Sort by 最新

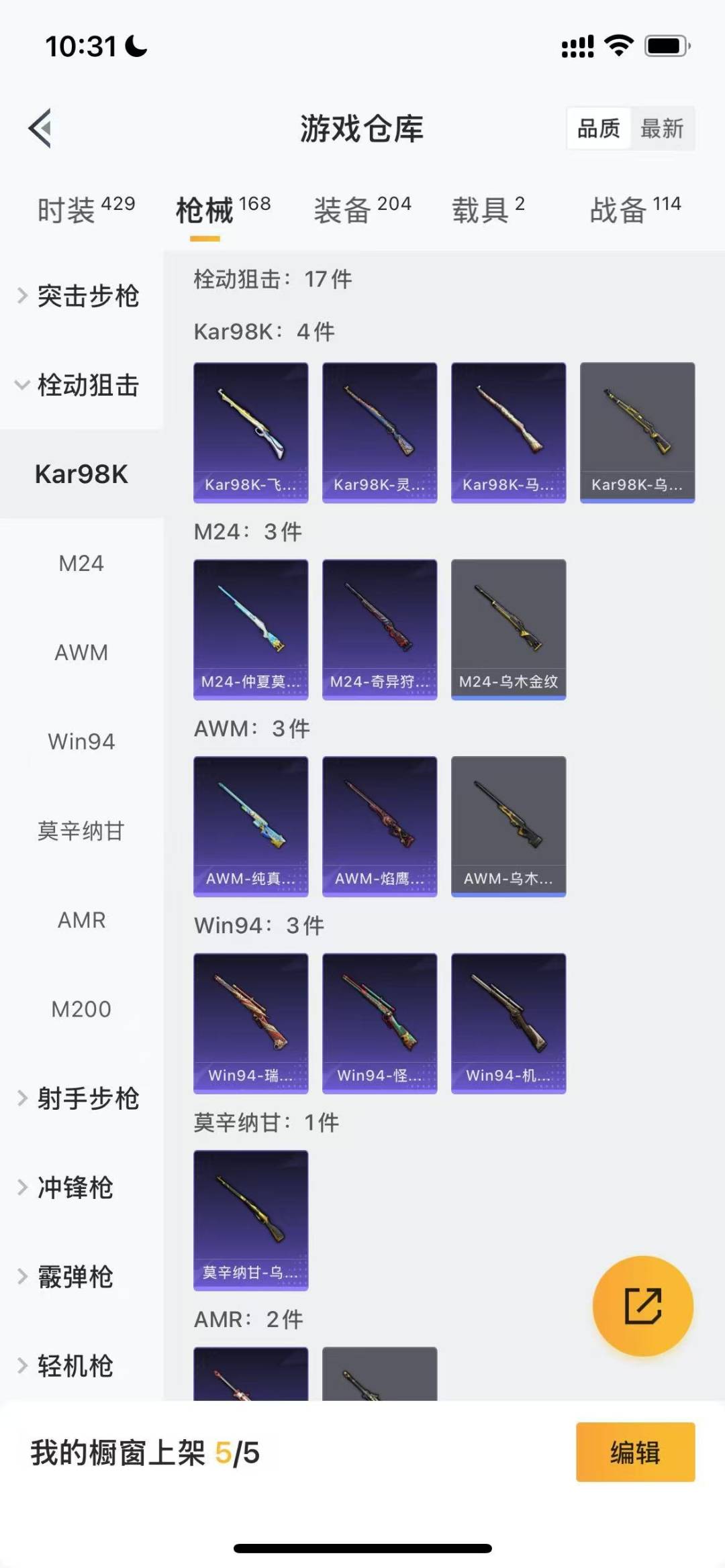pos(662,128)
